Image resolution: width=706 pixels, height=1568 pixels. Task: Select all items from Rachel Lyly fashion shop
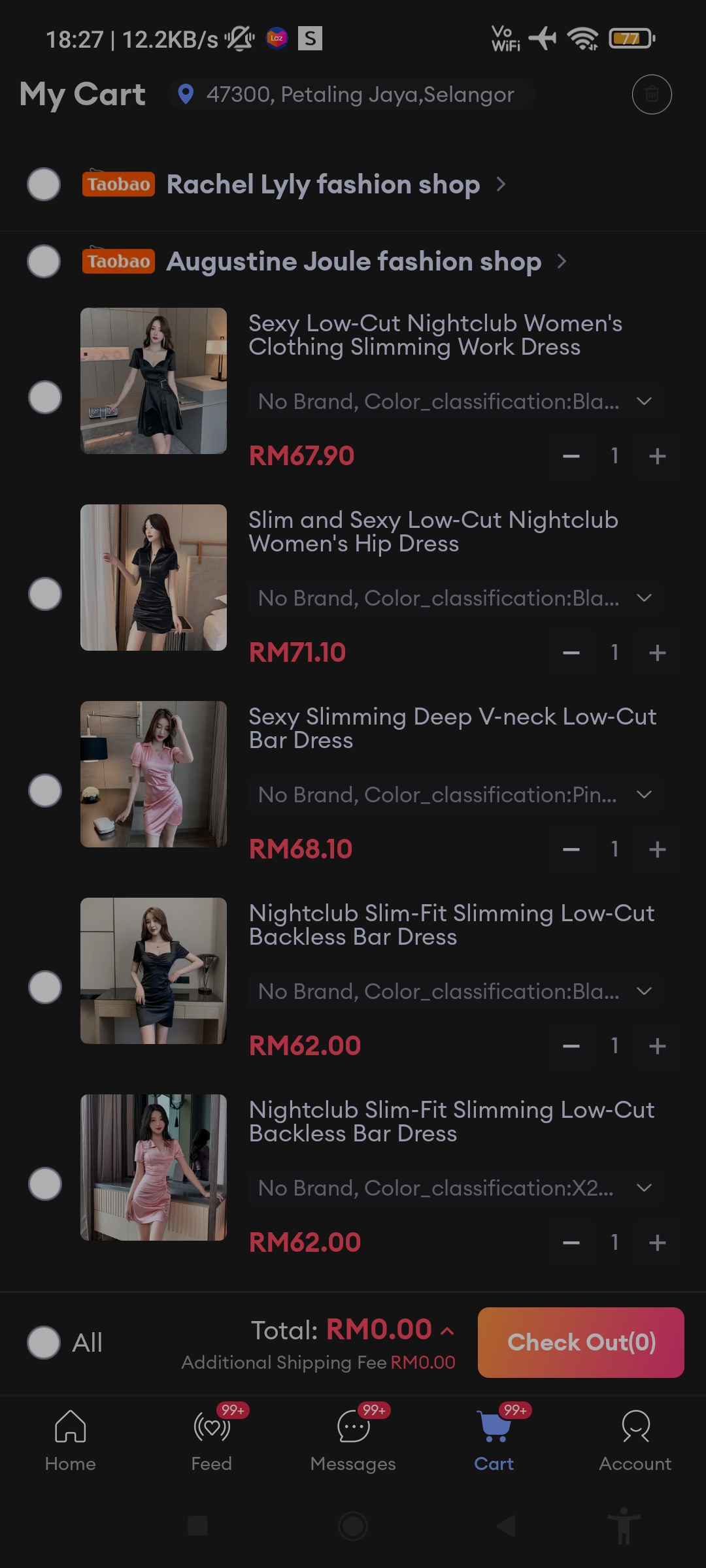click(x=44, y=184)
